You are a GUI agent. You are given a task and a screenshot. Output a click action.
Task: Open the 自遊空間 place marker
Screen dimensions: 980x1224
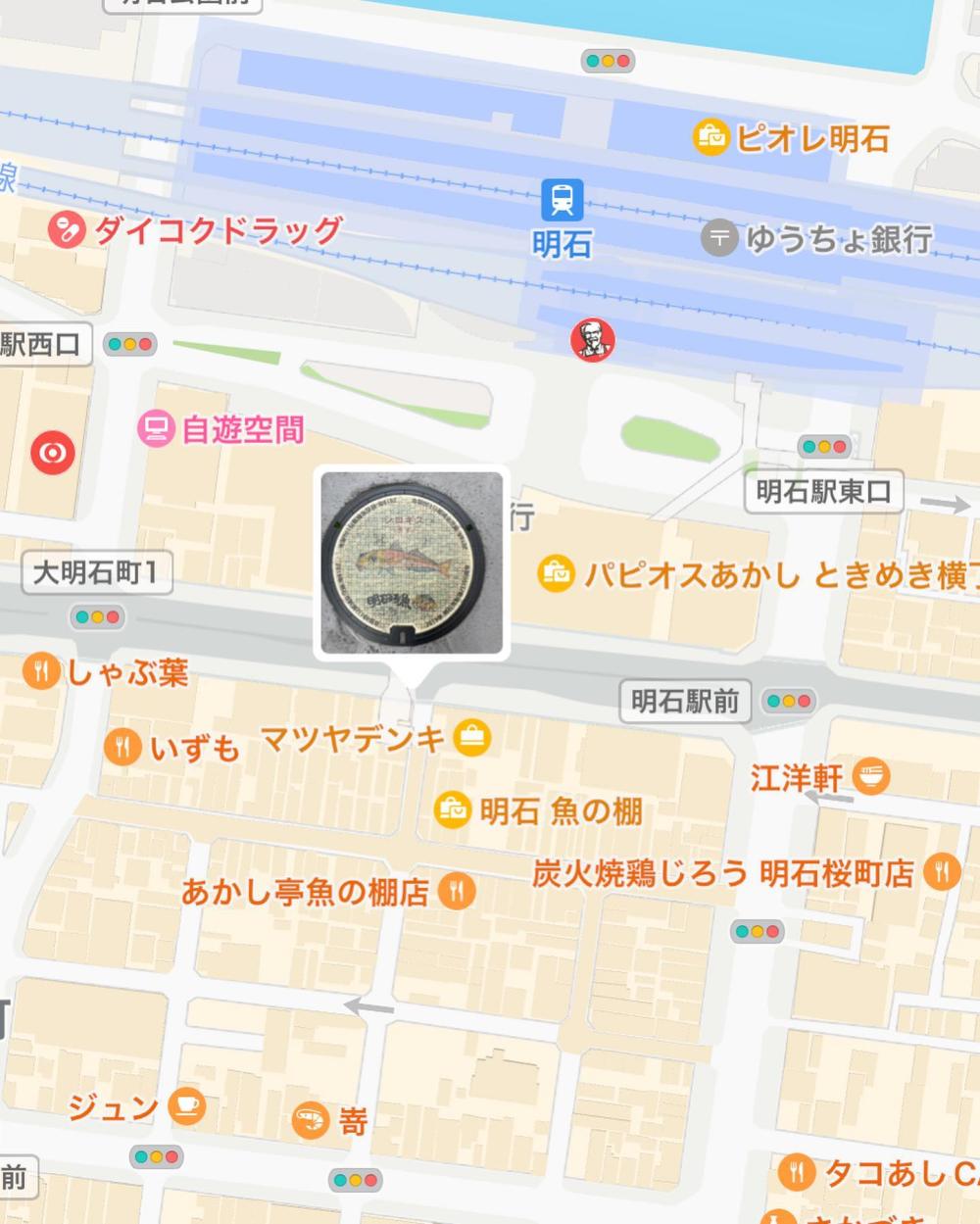click(x=156, y=428)
